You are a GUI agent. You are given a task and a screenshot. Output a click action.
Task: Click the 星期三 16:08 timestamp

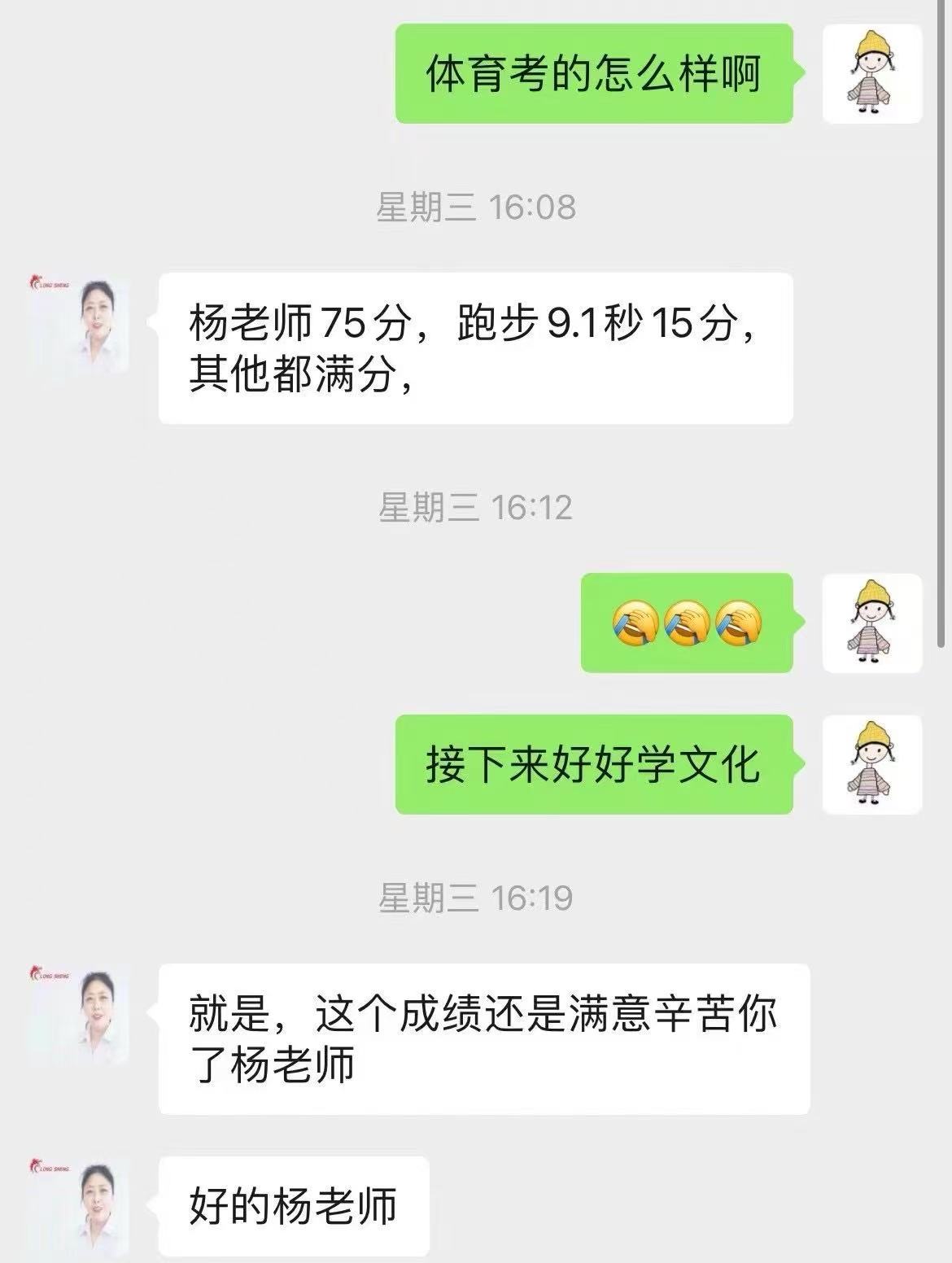[x=476, y=206]
